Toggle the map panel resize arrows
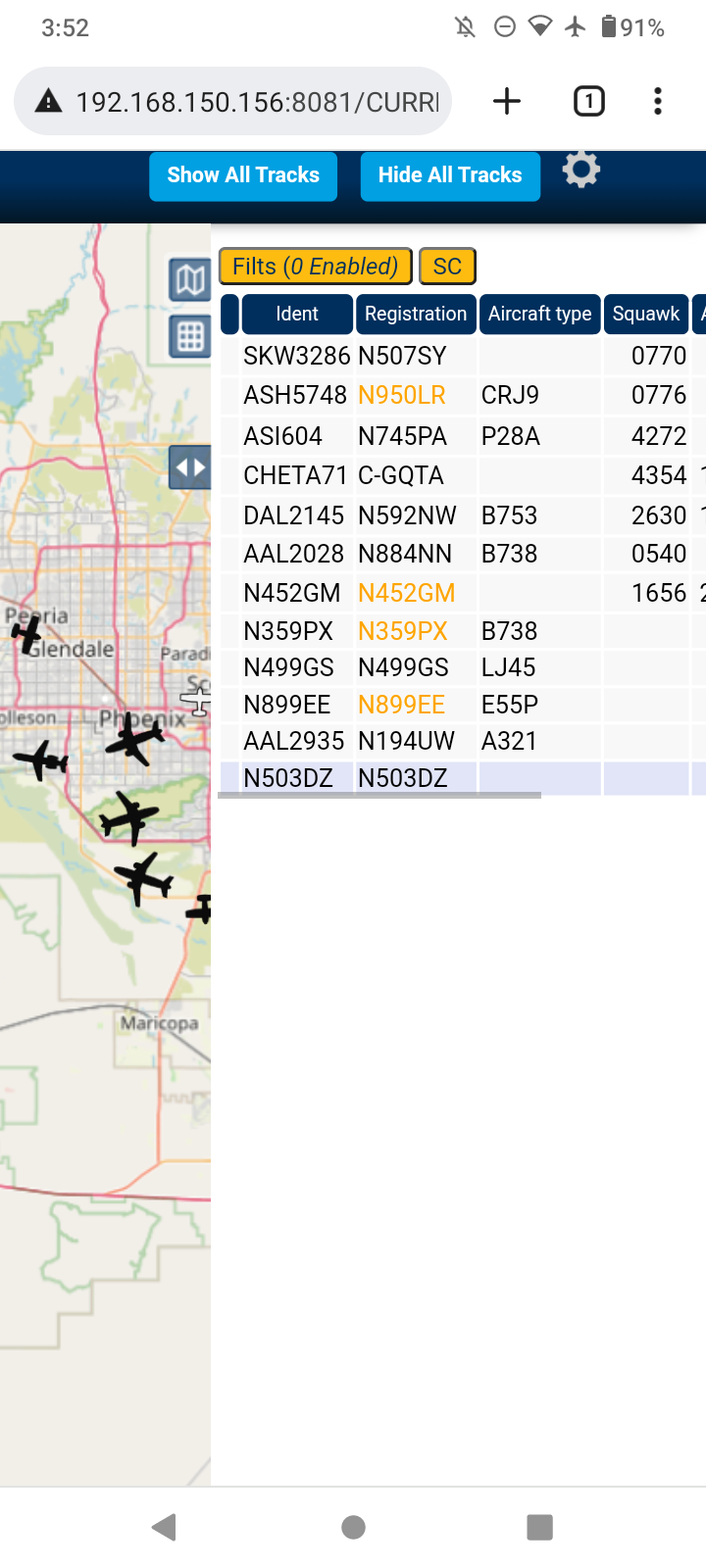This screenshot has height=1568, width=706. [x=190, y=467]
